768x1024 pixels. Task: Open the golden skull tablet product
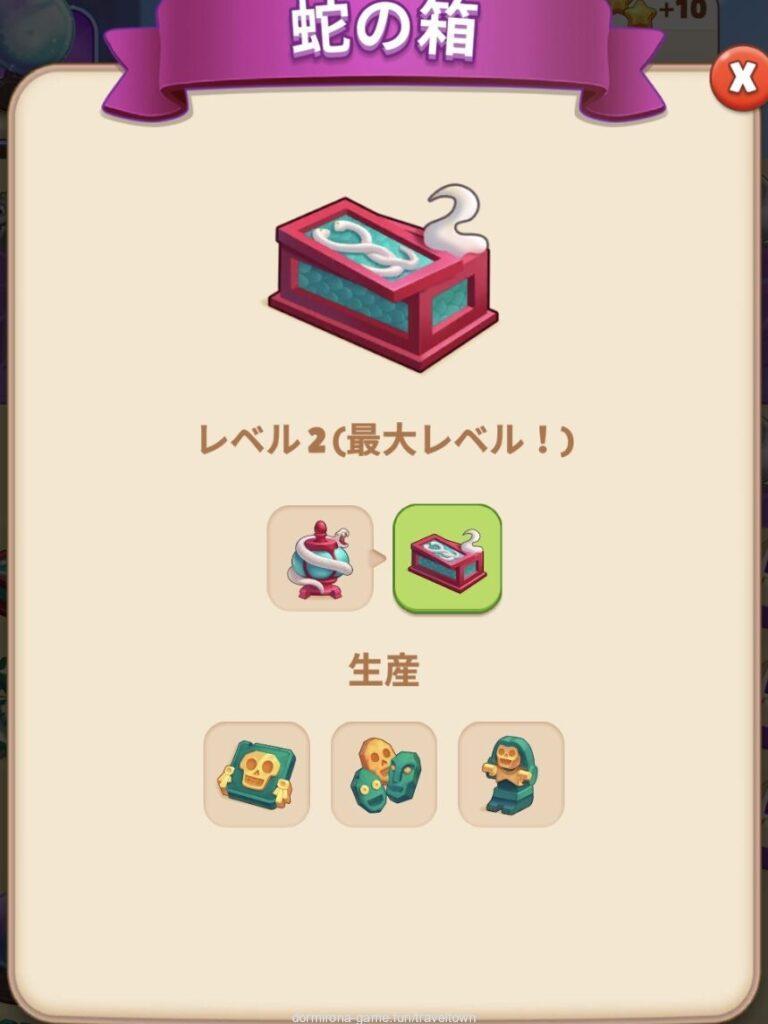[257, 774]
